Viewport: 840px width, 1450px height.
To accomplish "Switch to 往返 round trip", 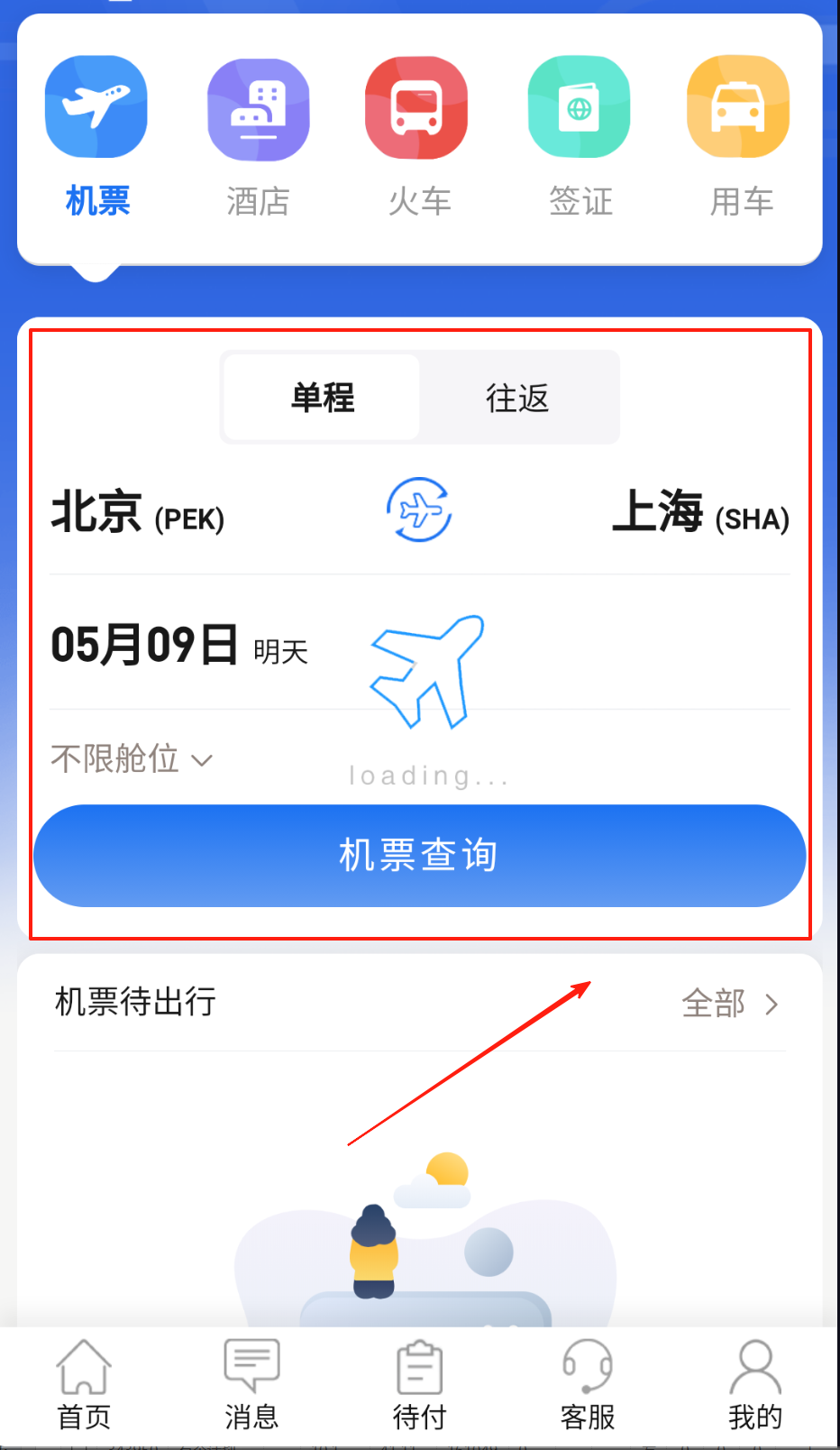I will click(517, 398).
